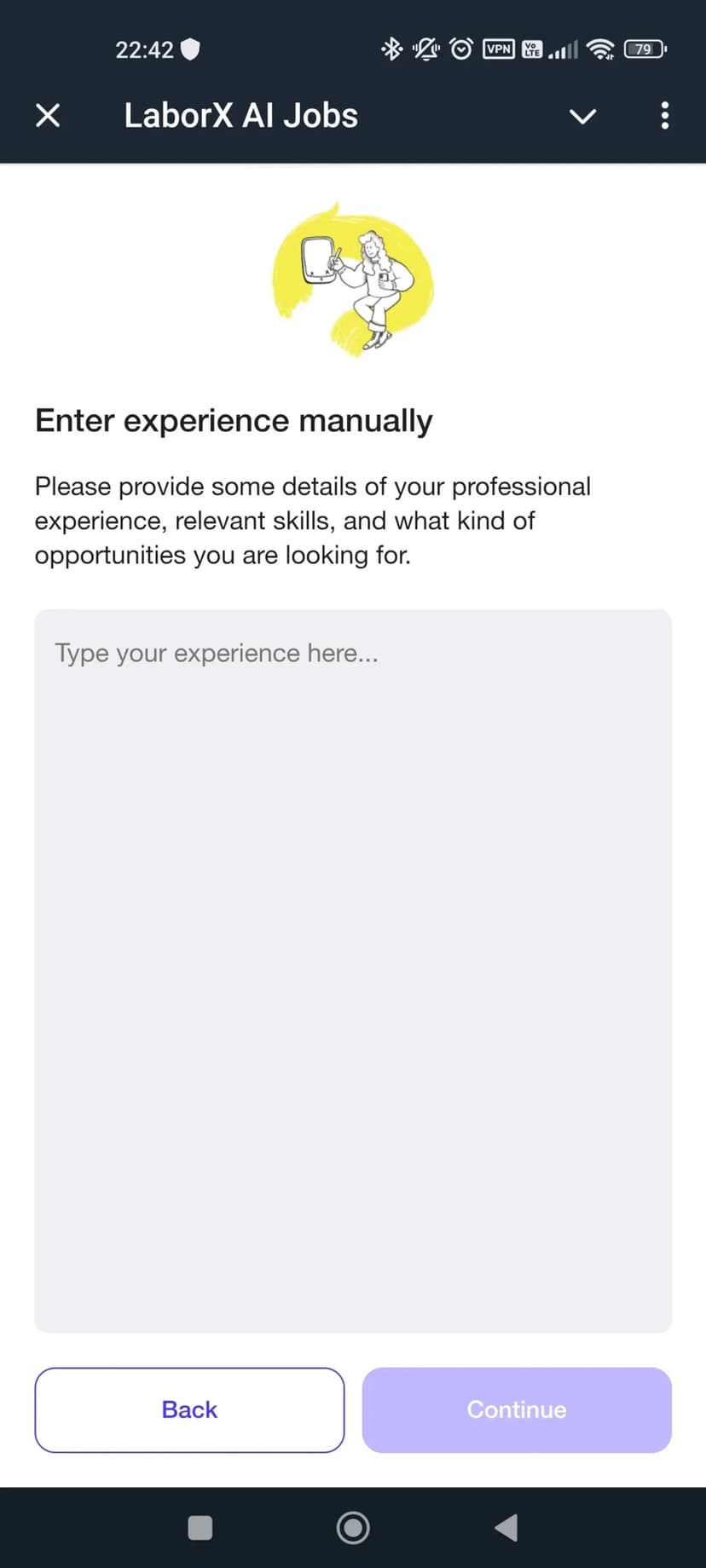Image resolution: width=706 pixels, height=1568 pixels.
Task: Open recent apps from the navigation bar
Action: (x=200, y=1528)
